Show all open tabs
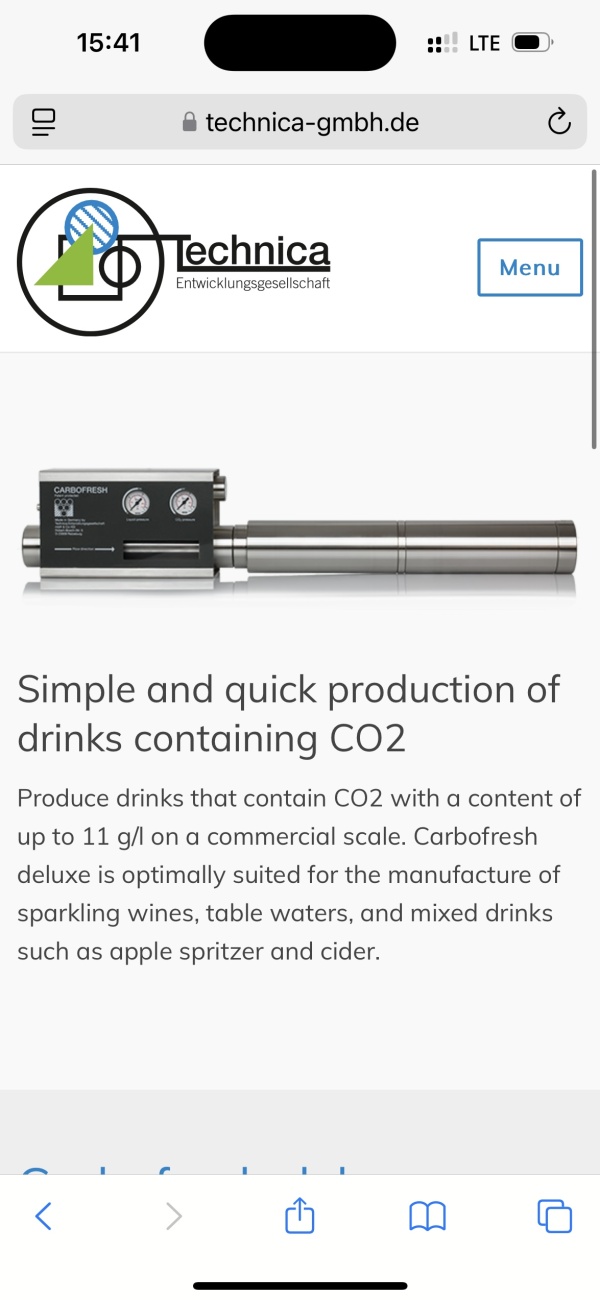Screen dimensions: 600x1300 (x=555, y=1215)
